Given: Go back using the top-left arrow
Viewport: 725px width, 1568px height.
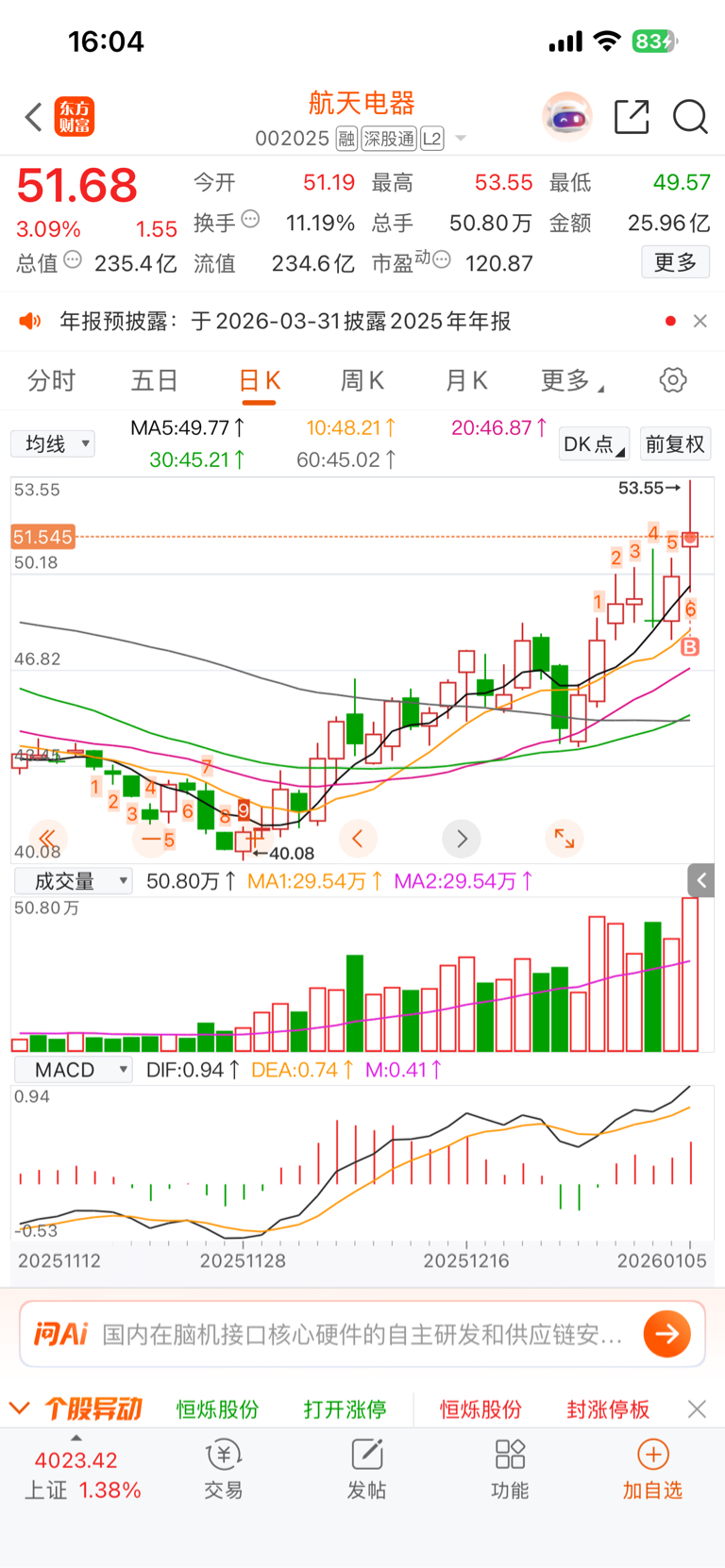Looking at the screenshot, I should pos(34,117).
